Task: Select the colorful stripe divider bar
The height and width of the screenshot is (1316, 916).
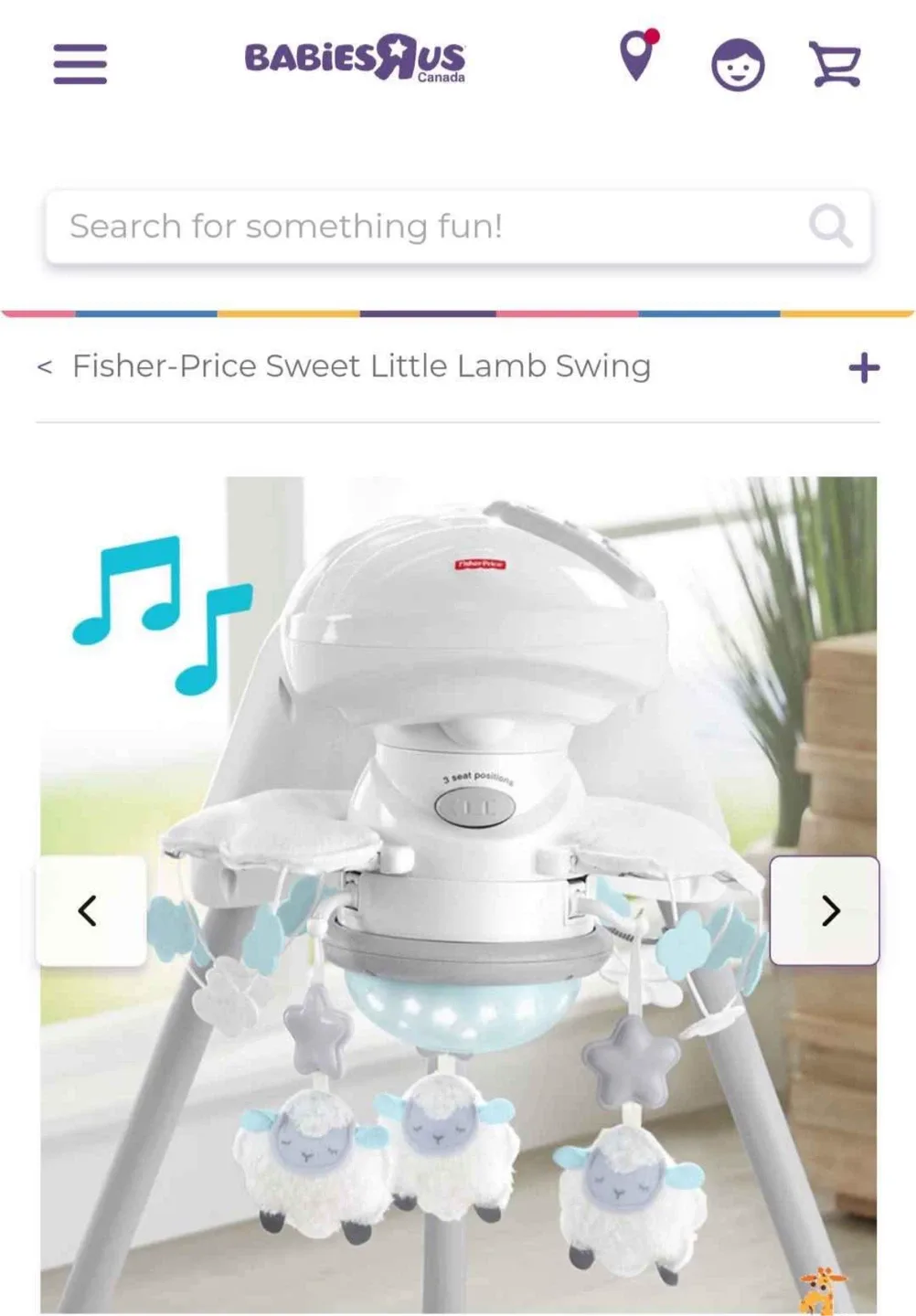Action: point(457,312)
